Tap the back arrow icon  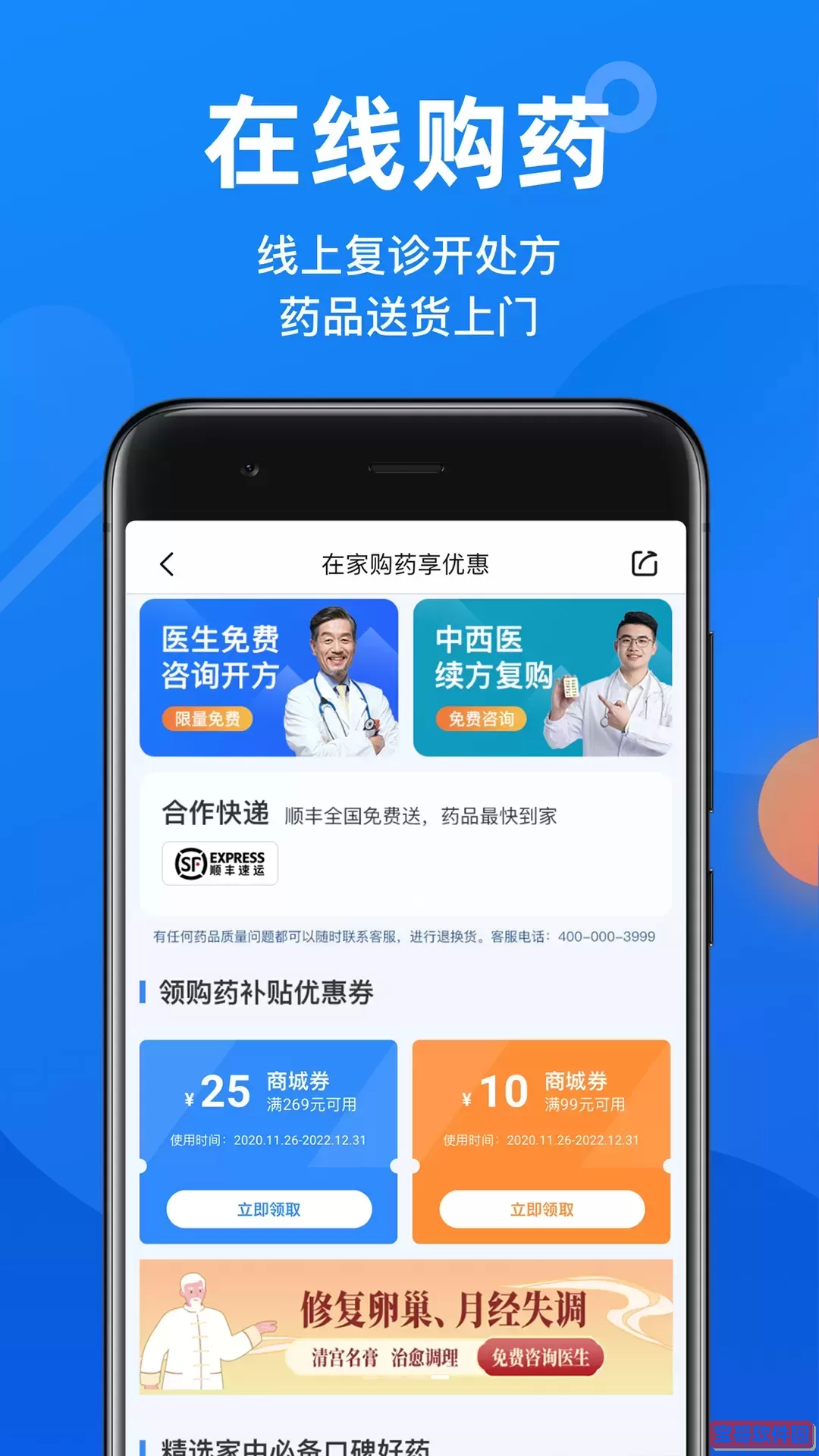click(x=166, y=564)
